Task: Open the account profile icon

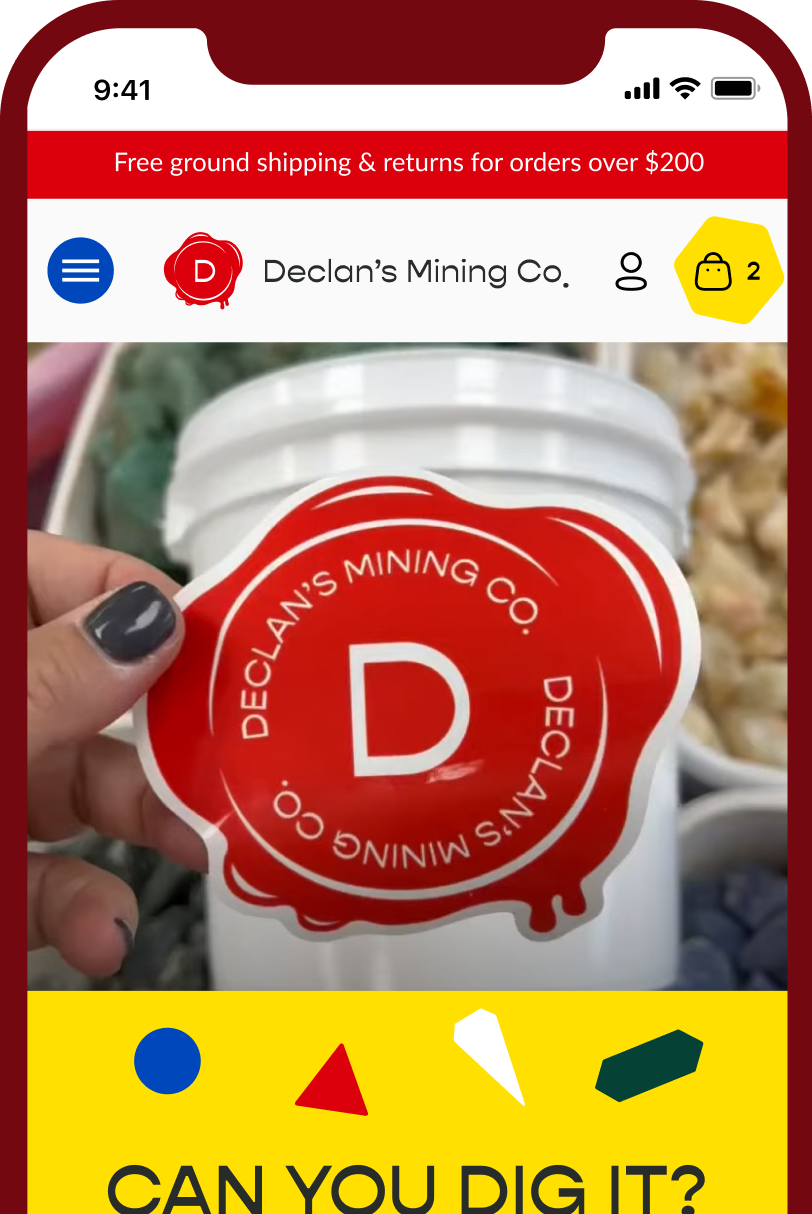Action: pyautogui.click(x=631, y=272)
